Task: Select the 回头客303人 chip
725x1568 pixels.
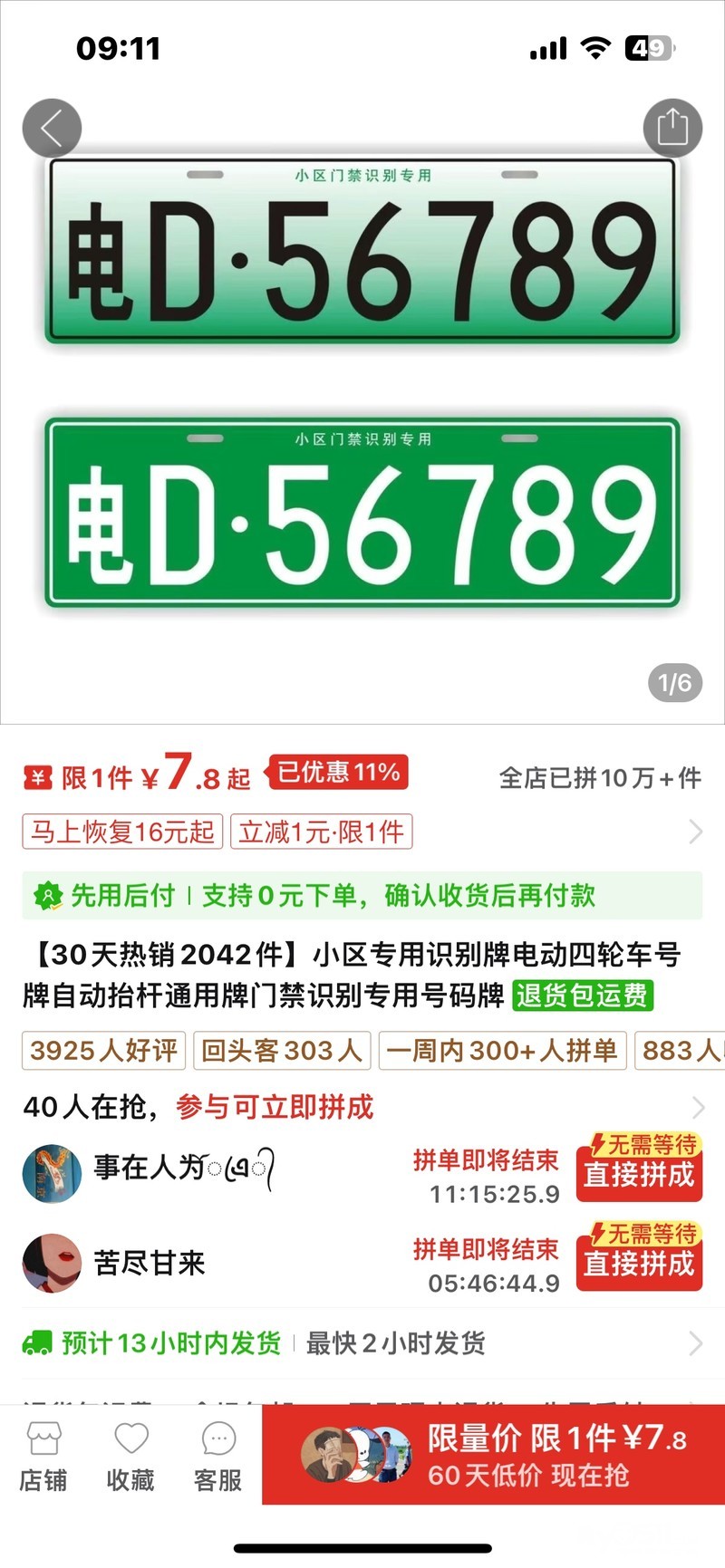Action: 282,1051
